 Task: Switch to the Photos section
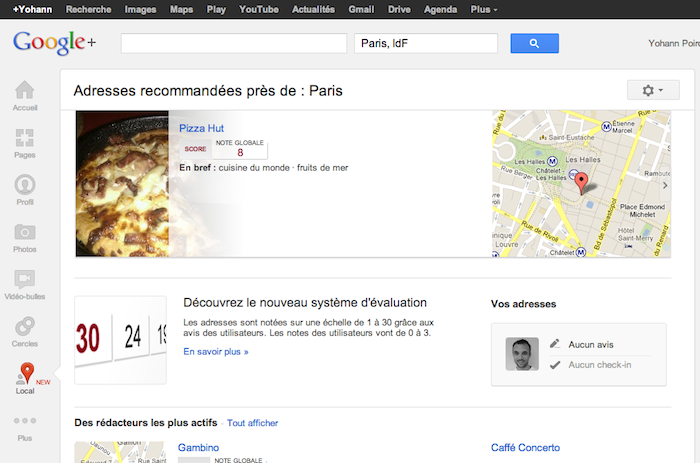[x=25, y=237]
